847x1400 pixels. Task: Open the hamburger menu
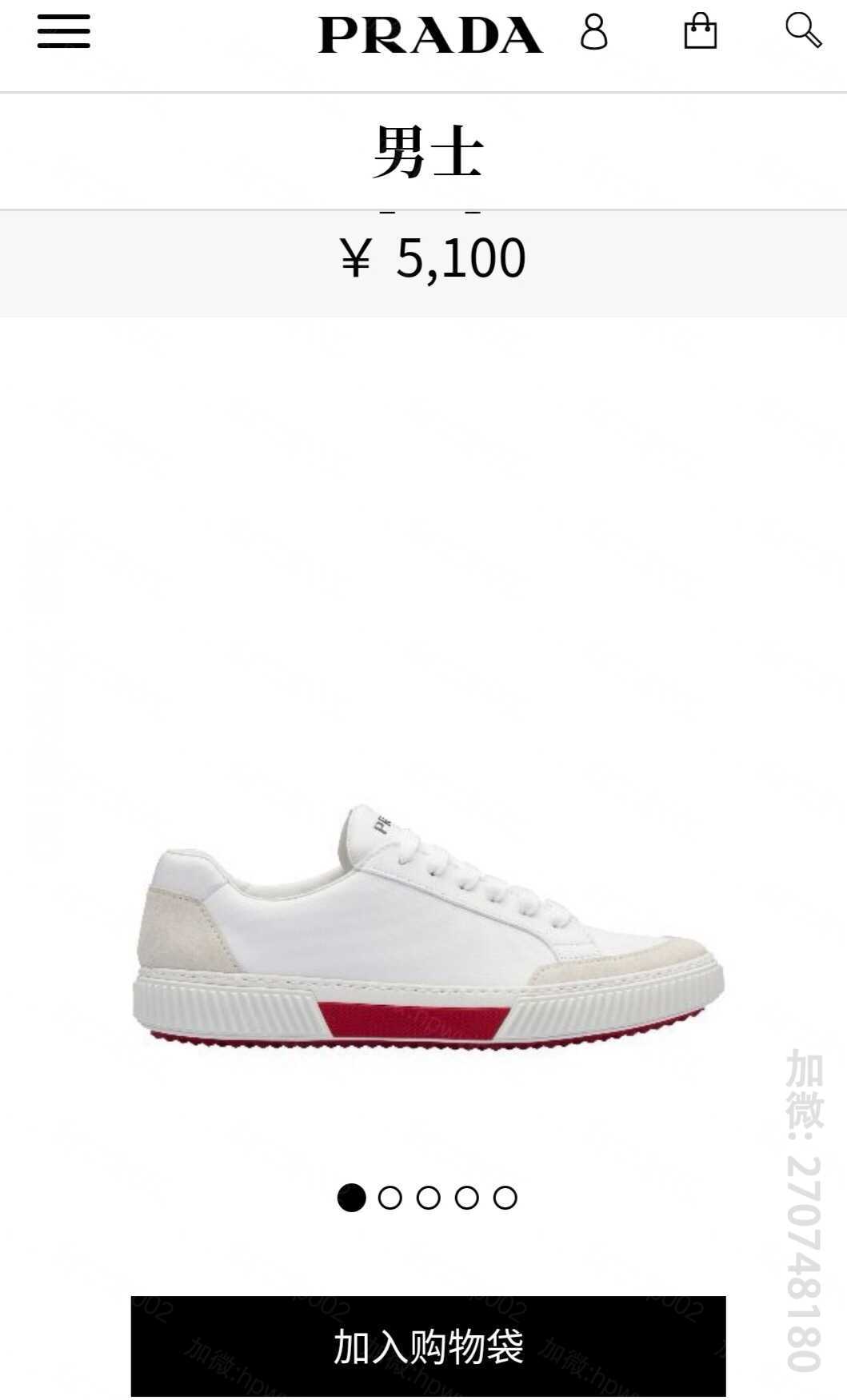pyautogui.click(x=63, y=32)
